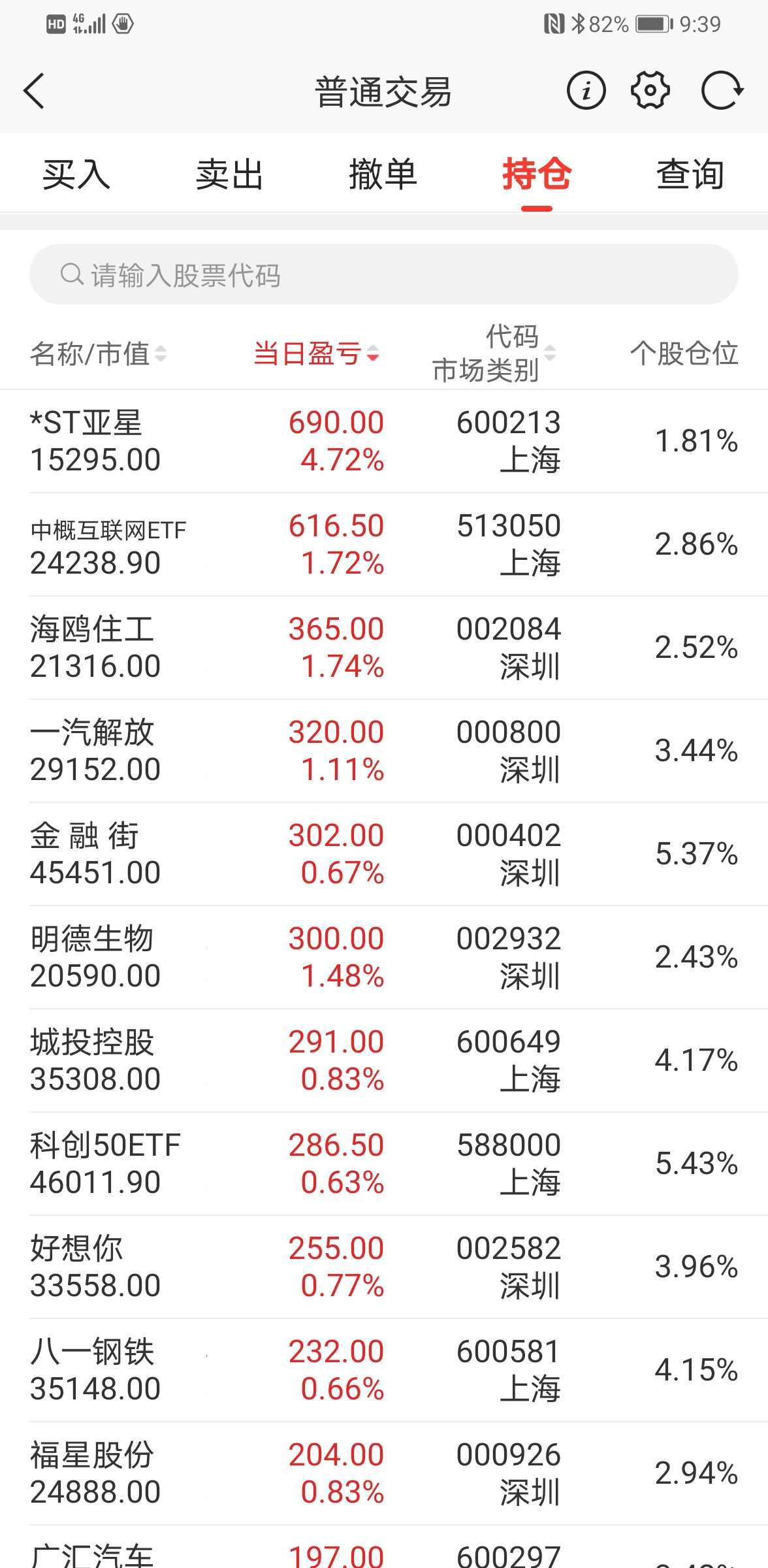Refresh the holdings data
This screenshot has width=768, height=1568.
(722, 90)
